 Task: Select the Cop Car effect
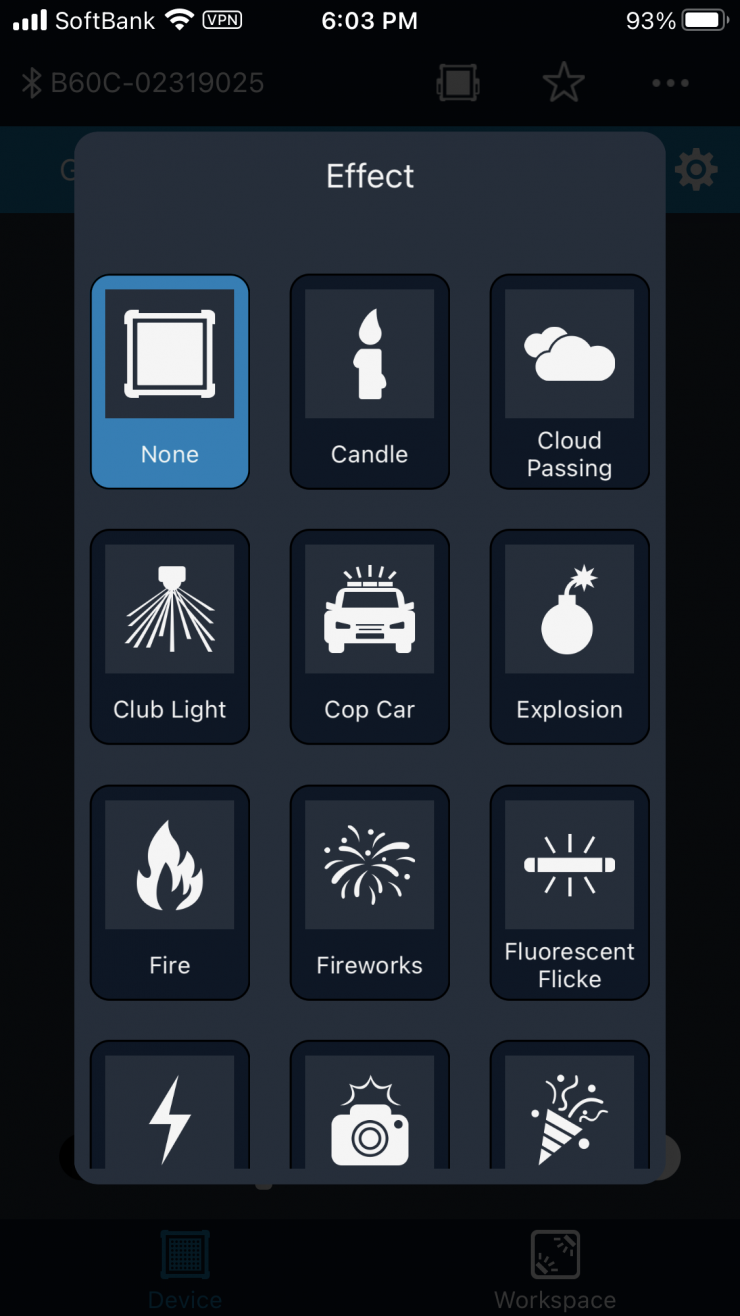click(x=370, y=637)
